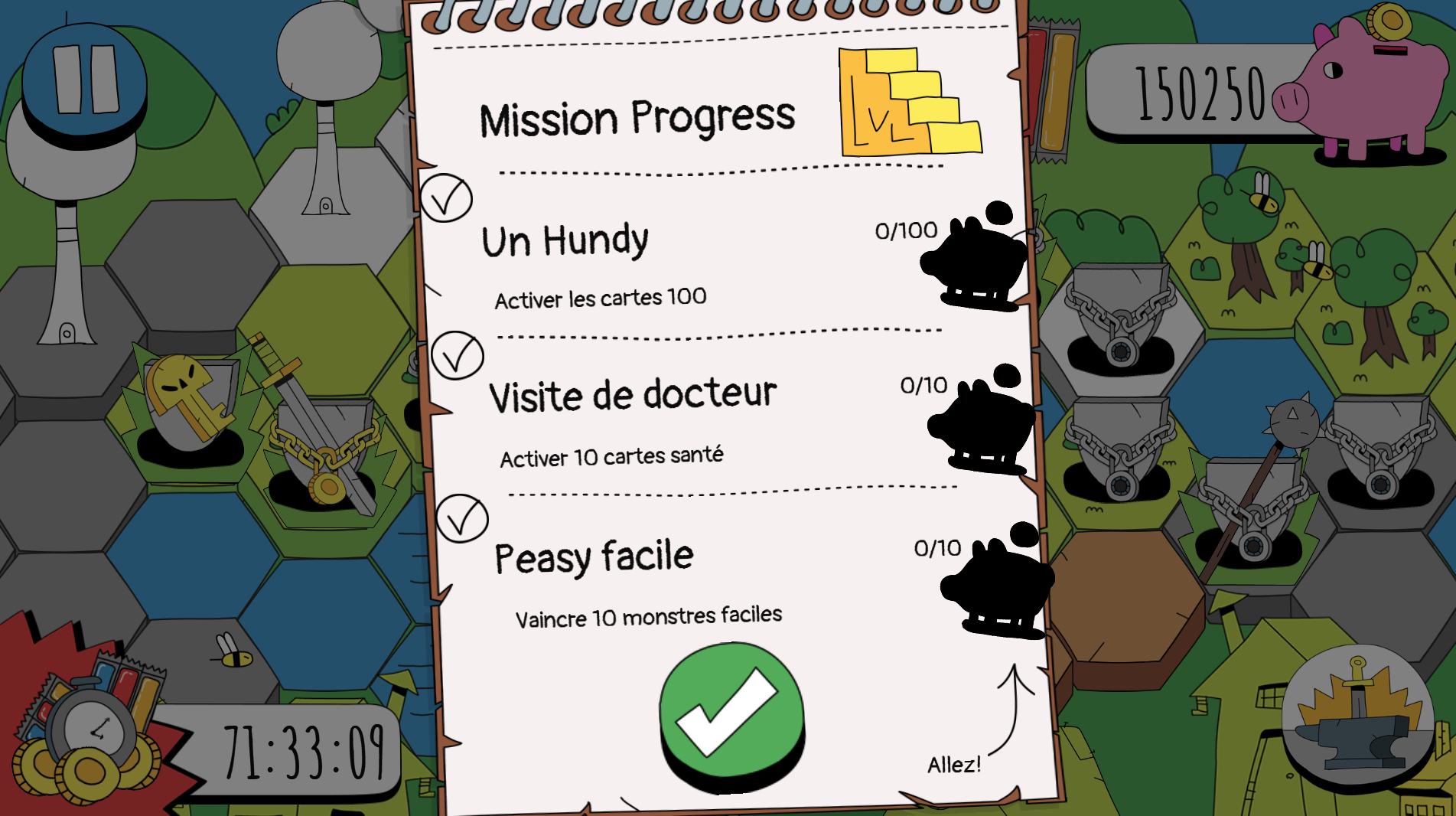Open the pink piggy bank

(1367, 88)
